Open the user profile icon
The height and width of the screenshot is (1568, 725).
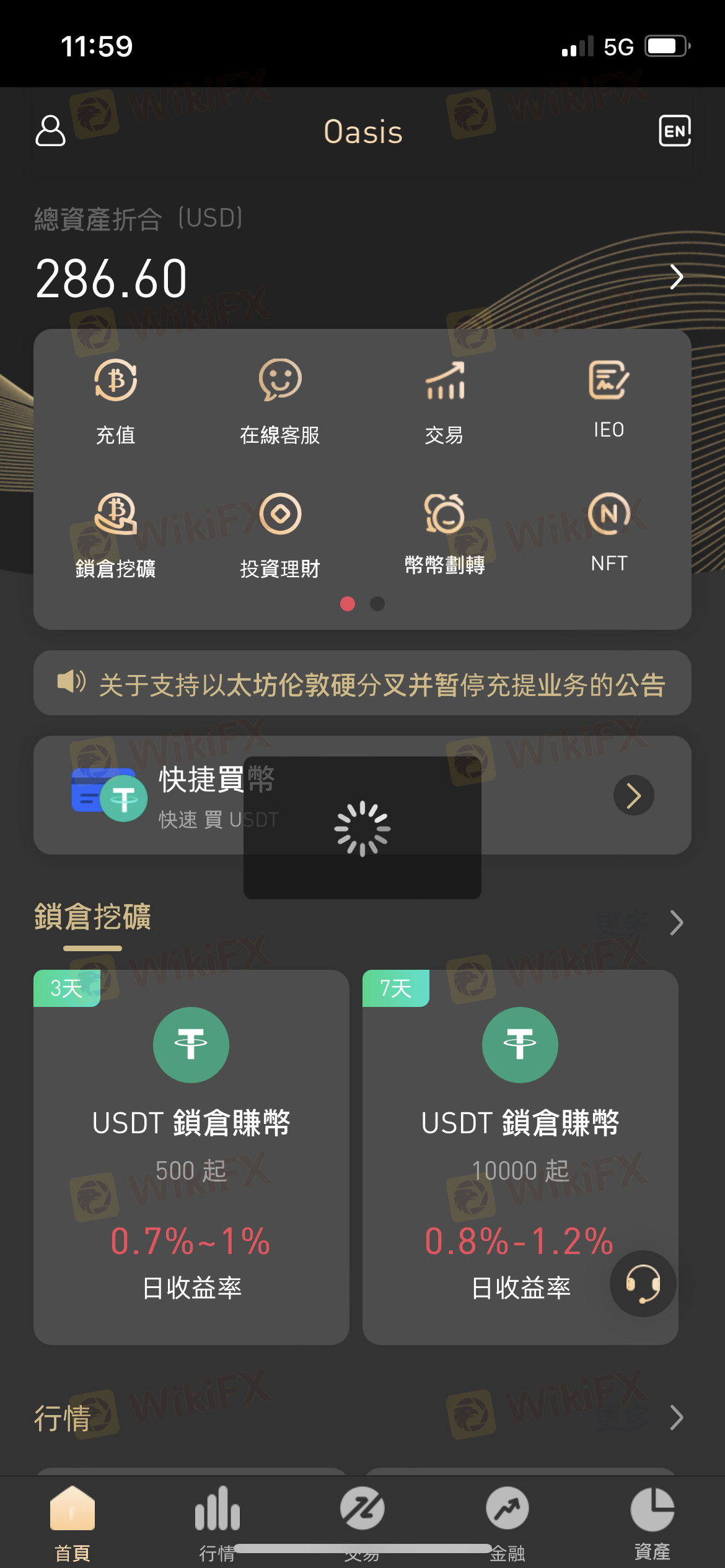tap(50, 131)
